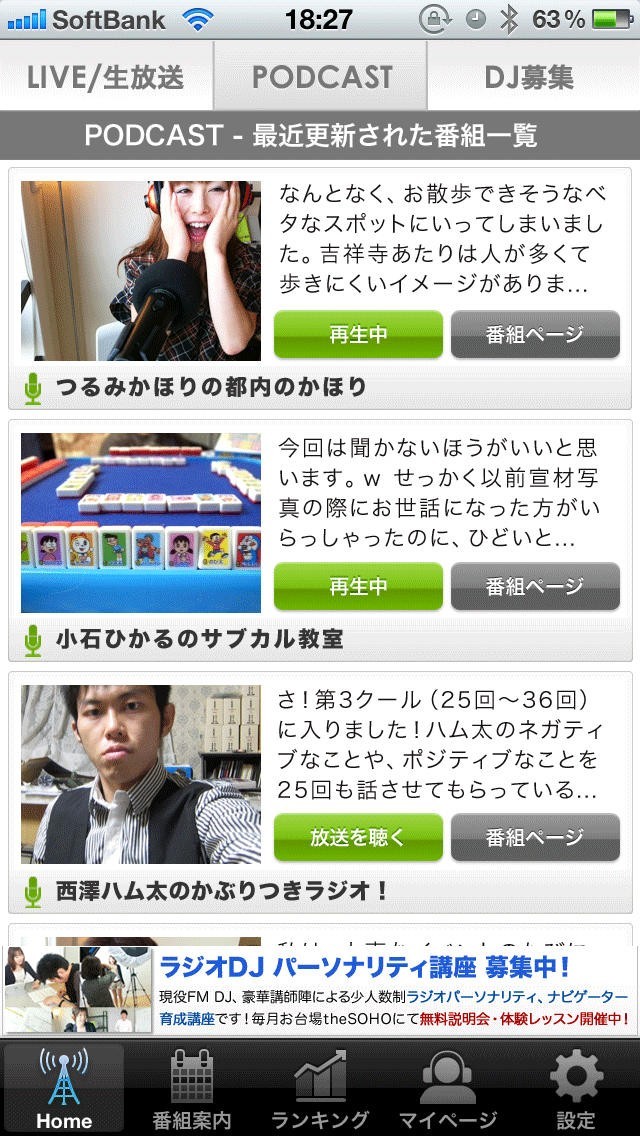This screenshot has width=640, height=1136.
Task: Open the 番組案内 tab
Action: pos(191,1088)
